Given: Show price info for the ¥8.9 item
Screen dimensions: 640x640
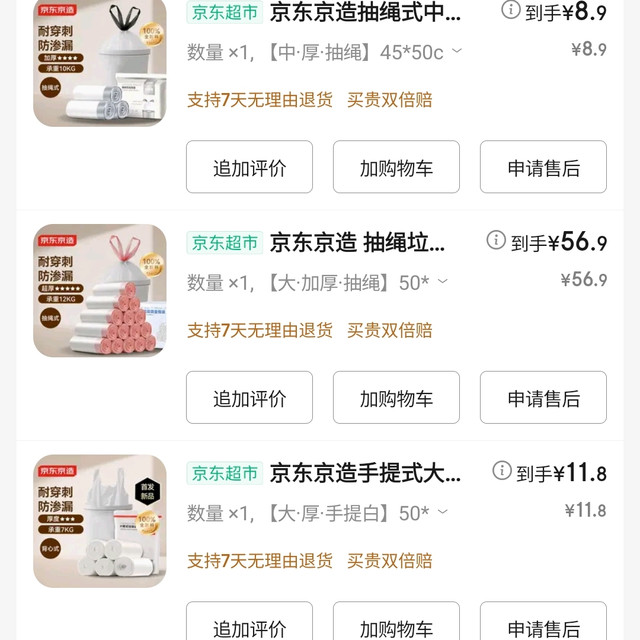Looking at the screenshot, I should [511, 11].
